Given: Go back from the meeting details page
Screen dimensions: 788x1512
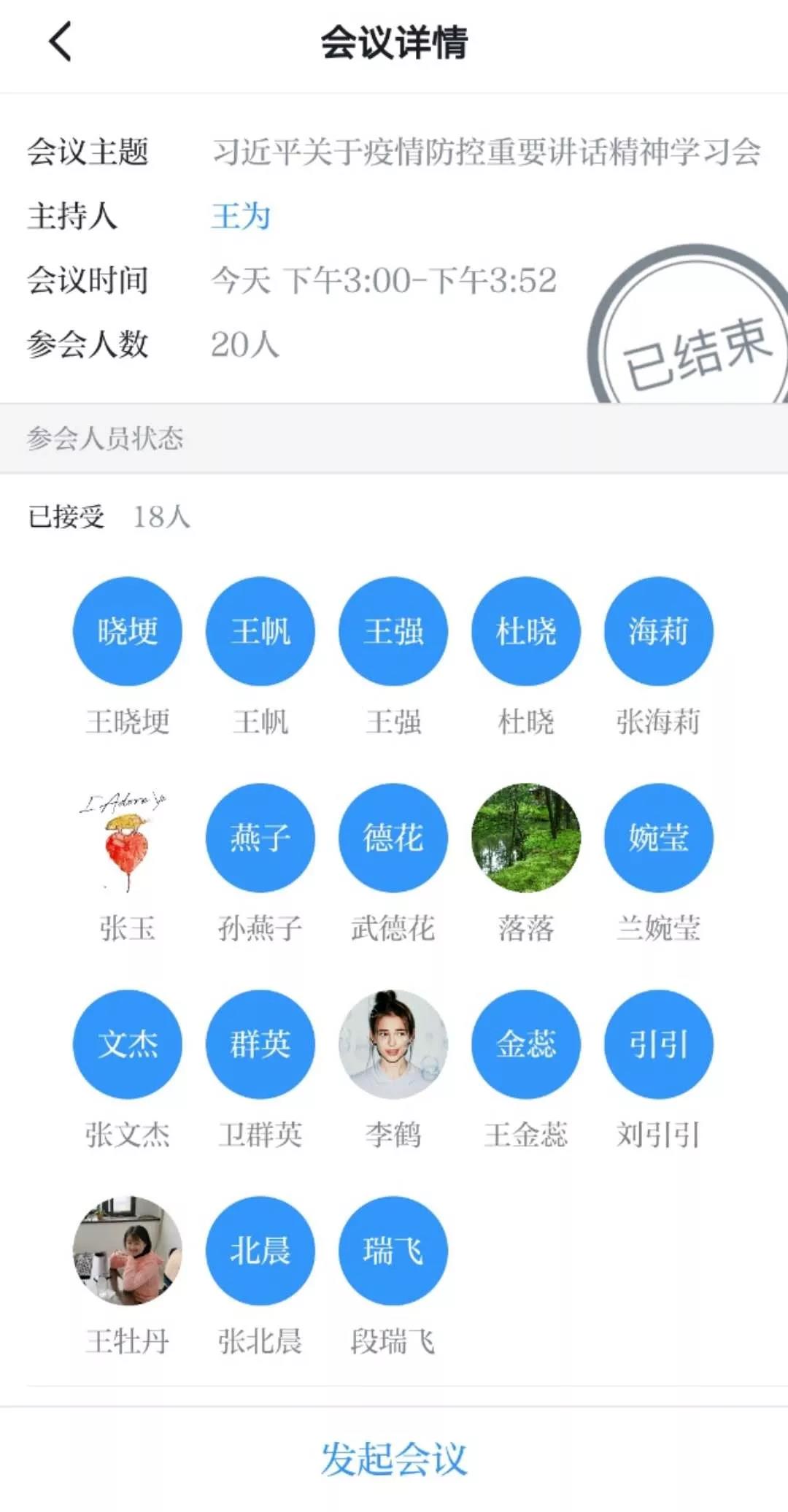Looking at the screenshot, I should coord(61,42).
